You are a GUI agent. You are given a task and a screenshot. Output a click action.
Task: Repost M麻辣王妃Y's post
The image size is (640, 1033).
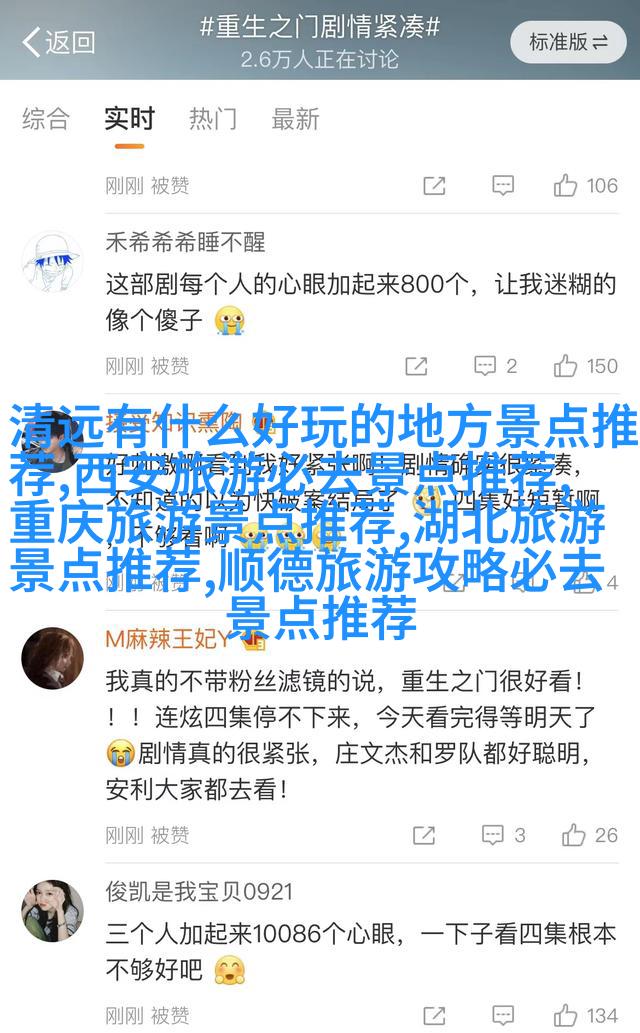(x=423, y=835)
